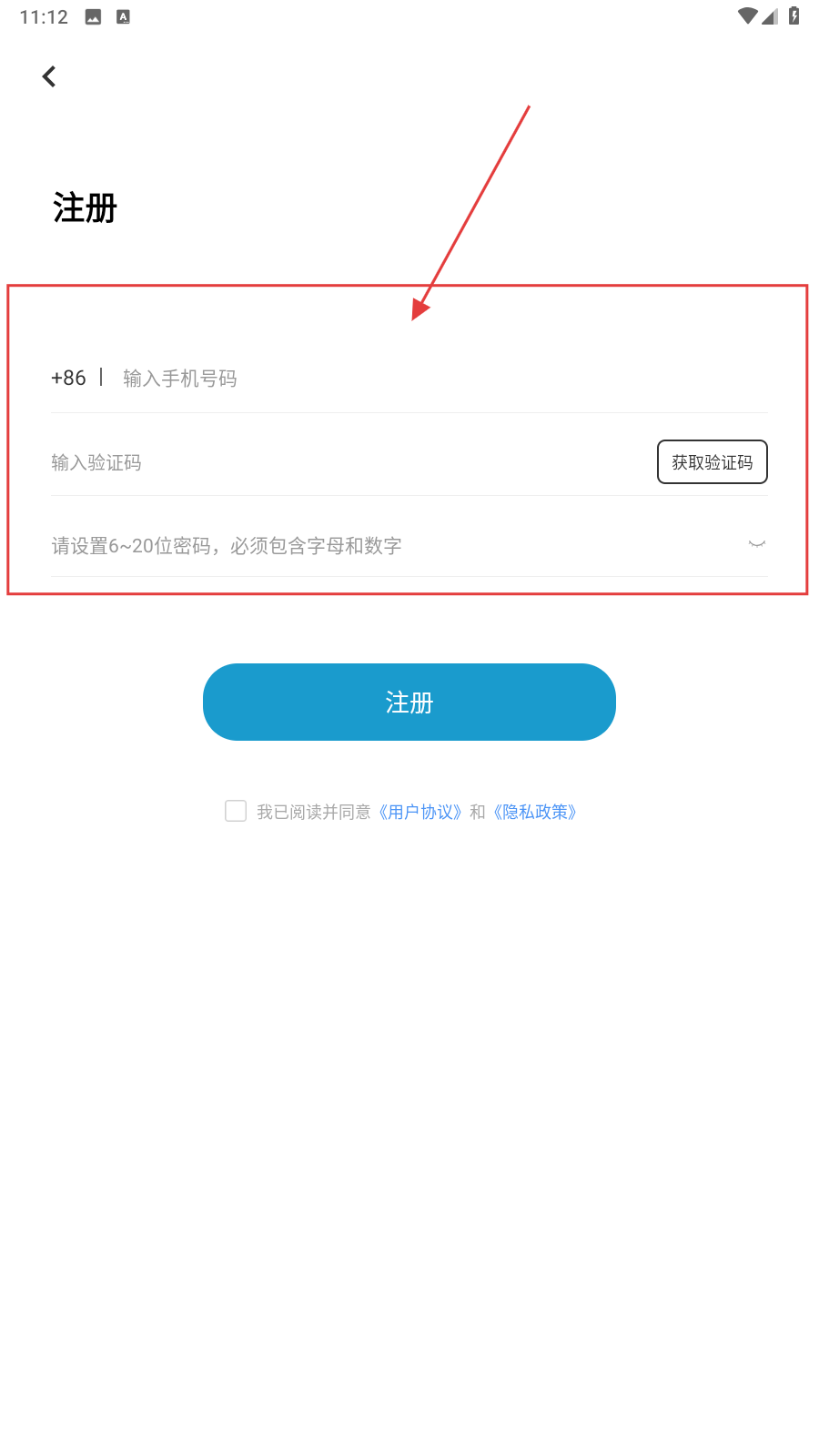819x1456 pixels.
Task: Focus the password input field
Action: tap(382, 546)
